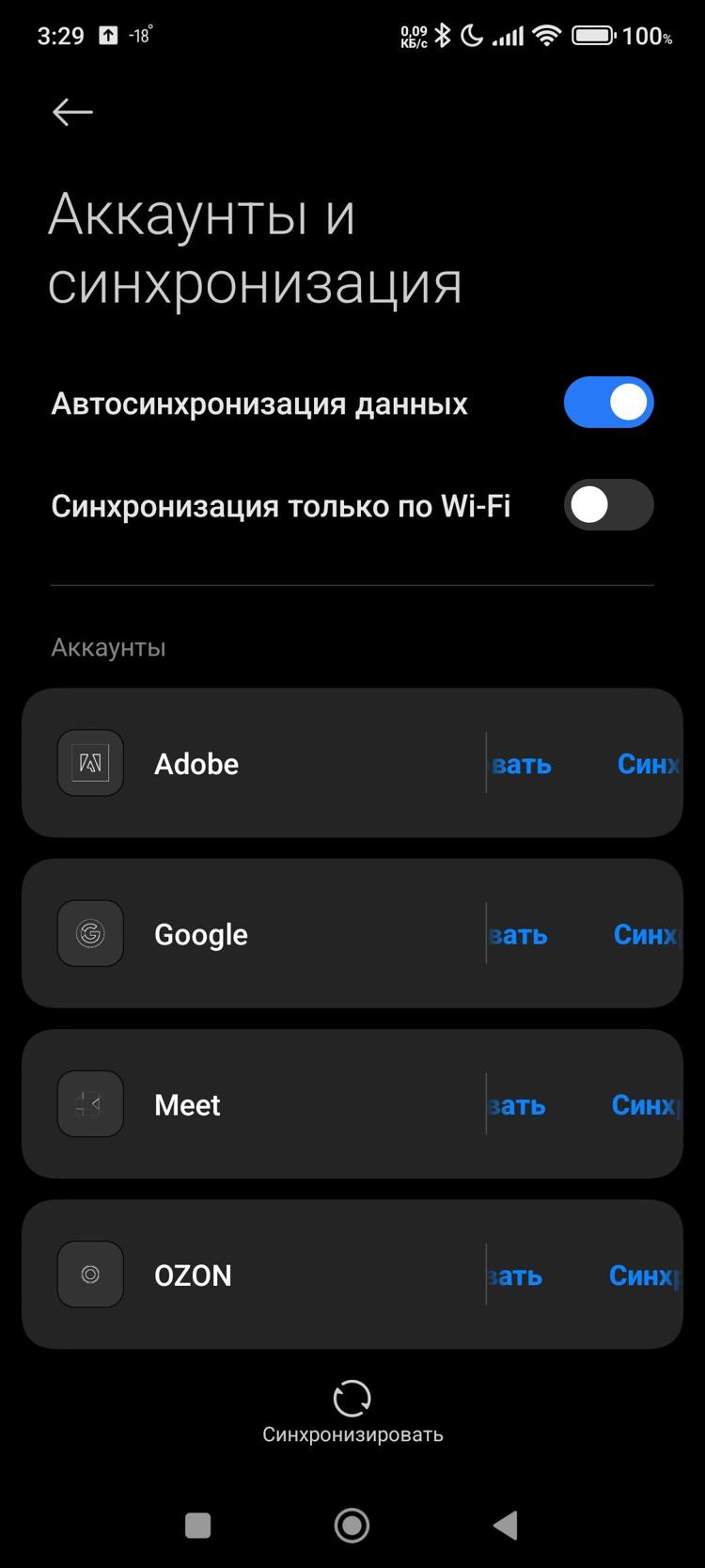Viewport: 705px width, 1568px height.
Task: Go back using the top arrow
Action: [x=72, y=112]
